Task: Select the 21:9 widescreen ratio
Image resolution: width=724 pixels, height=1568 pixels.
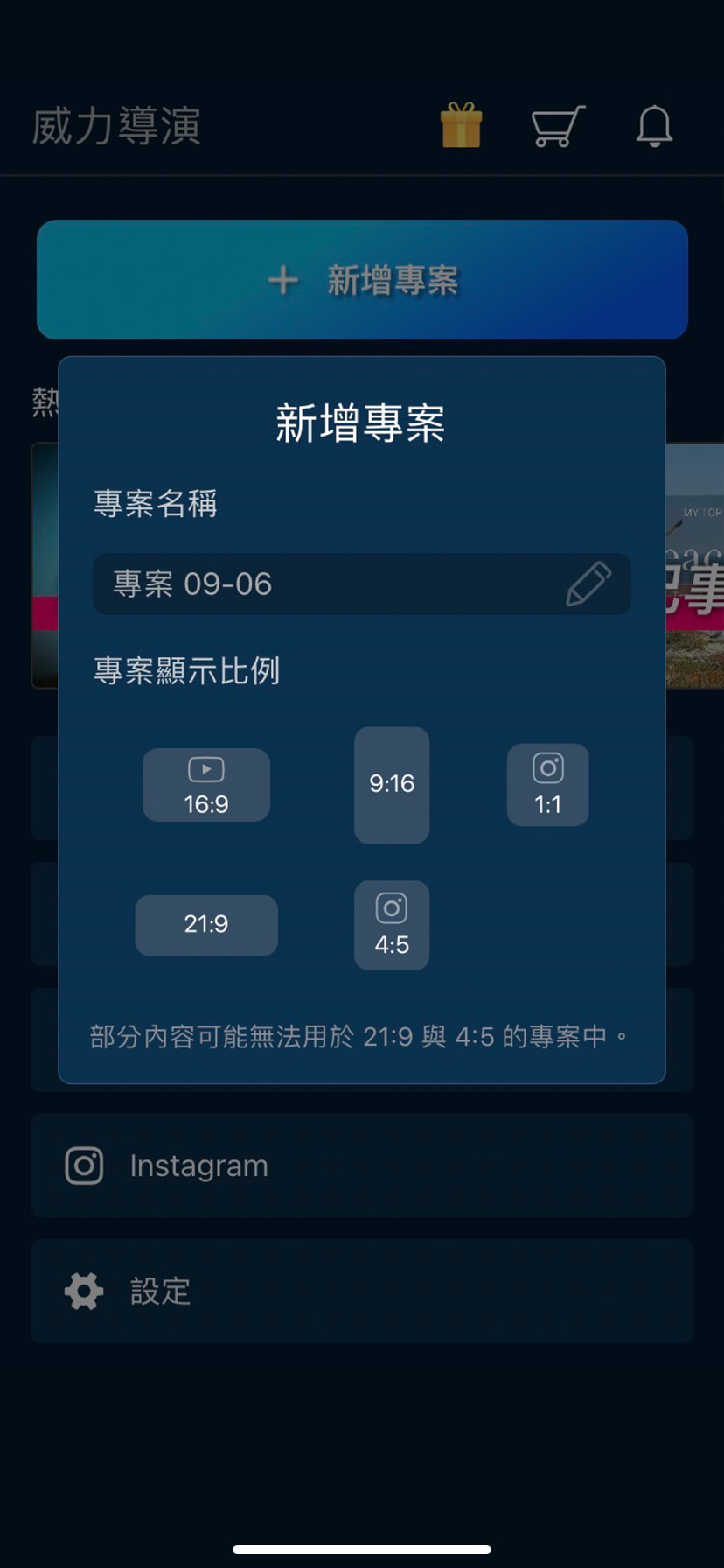Action: point(206,925)
